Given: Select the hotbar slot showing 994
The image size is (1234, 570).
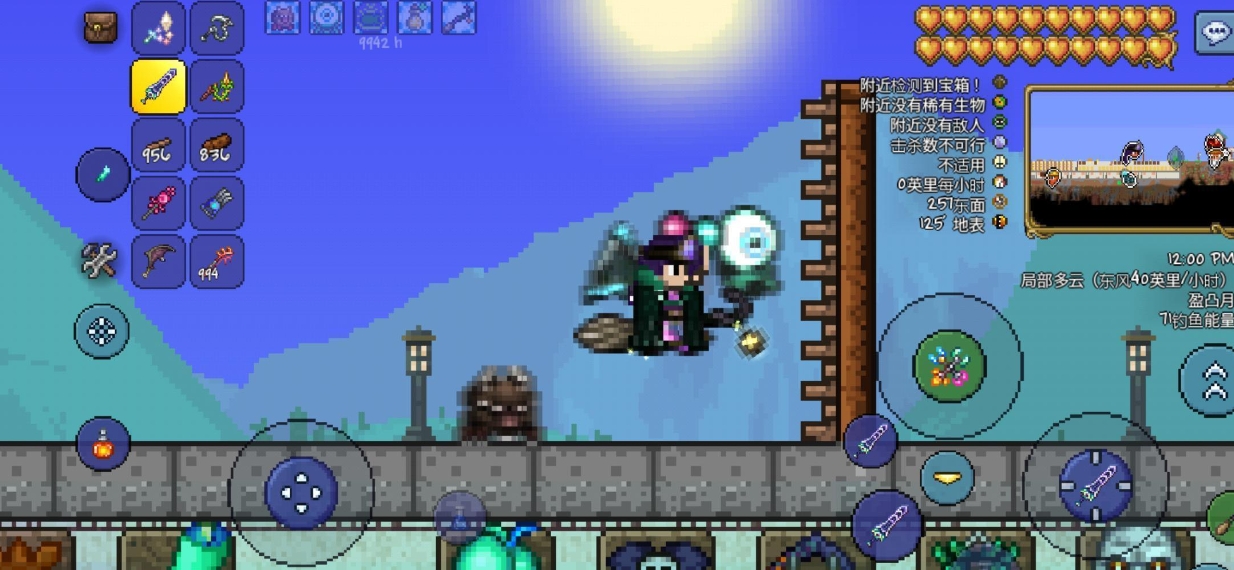Looking at the screenshot, I should 217,262.
